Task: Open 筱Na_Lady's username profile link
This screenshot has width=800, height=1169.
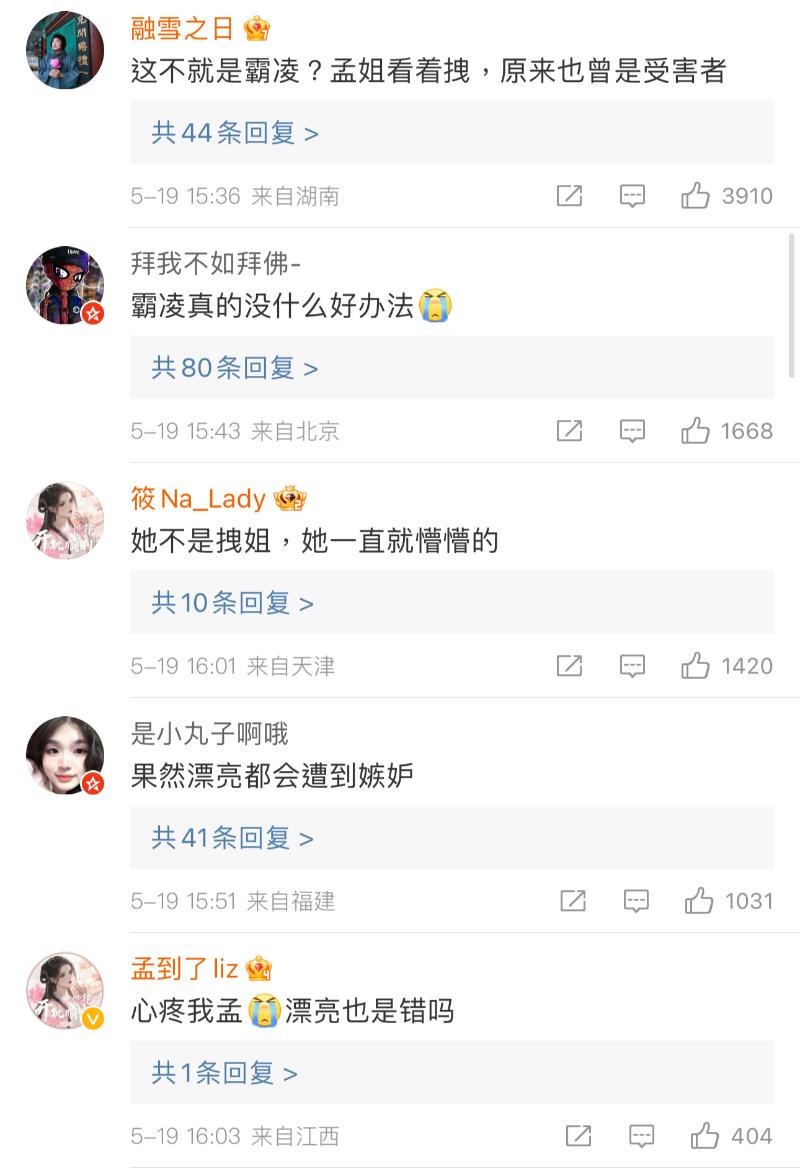Action: coord(198,498)
